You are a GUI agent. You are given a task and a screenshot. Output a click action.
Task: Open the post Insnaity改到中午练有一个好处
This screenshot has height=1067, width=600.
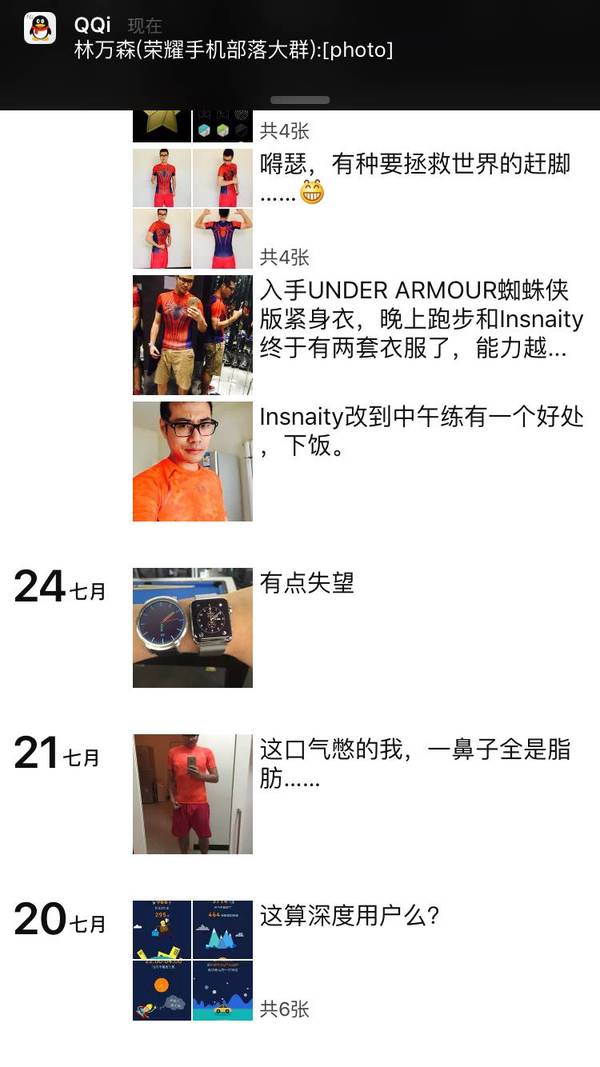coord(420,431)
